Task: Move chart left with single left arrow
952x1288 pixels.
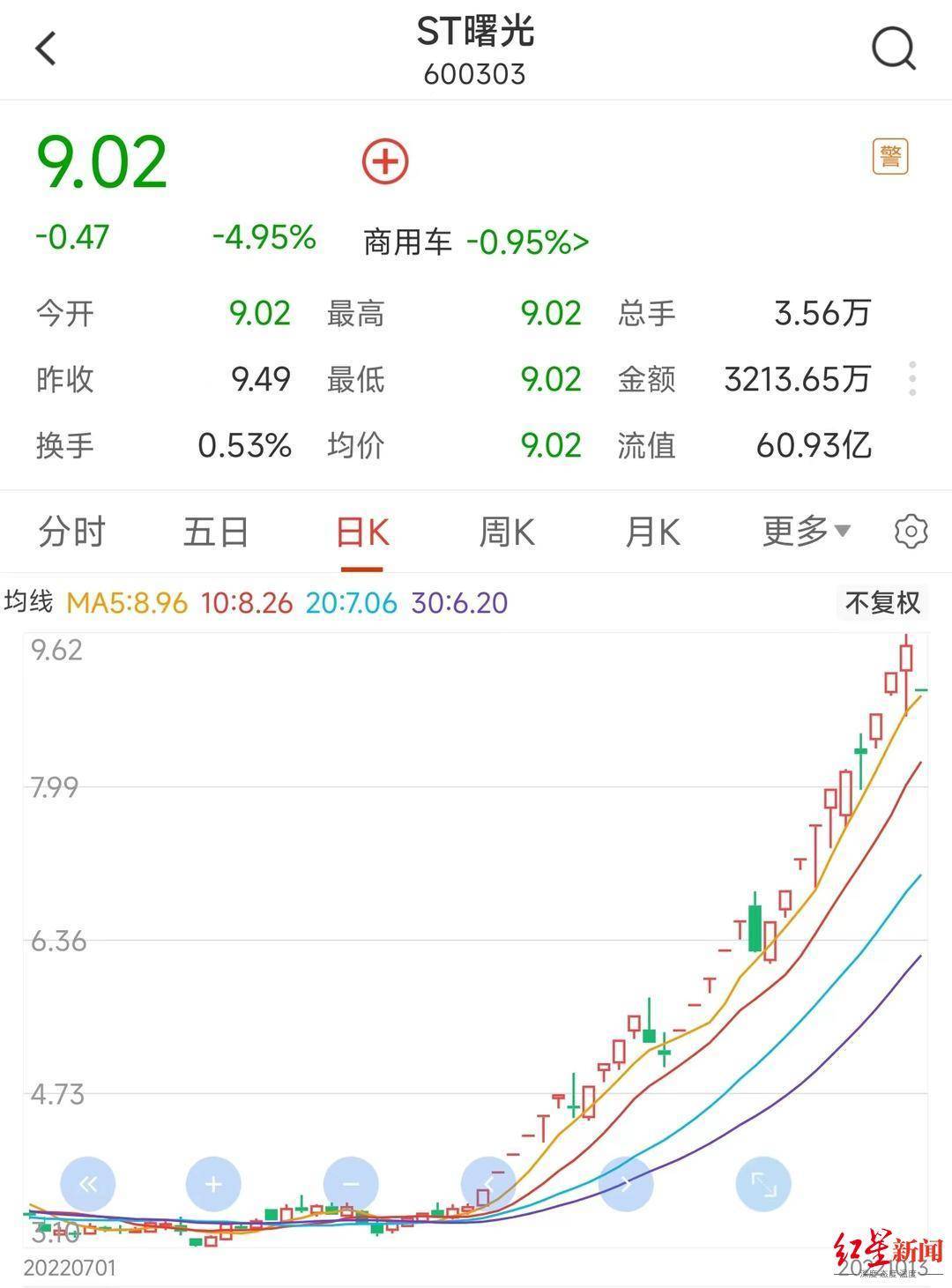Action: tap(488, 1184)
